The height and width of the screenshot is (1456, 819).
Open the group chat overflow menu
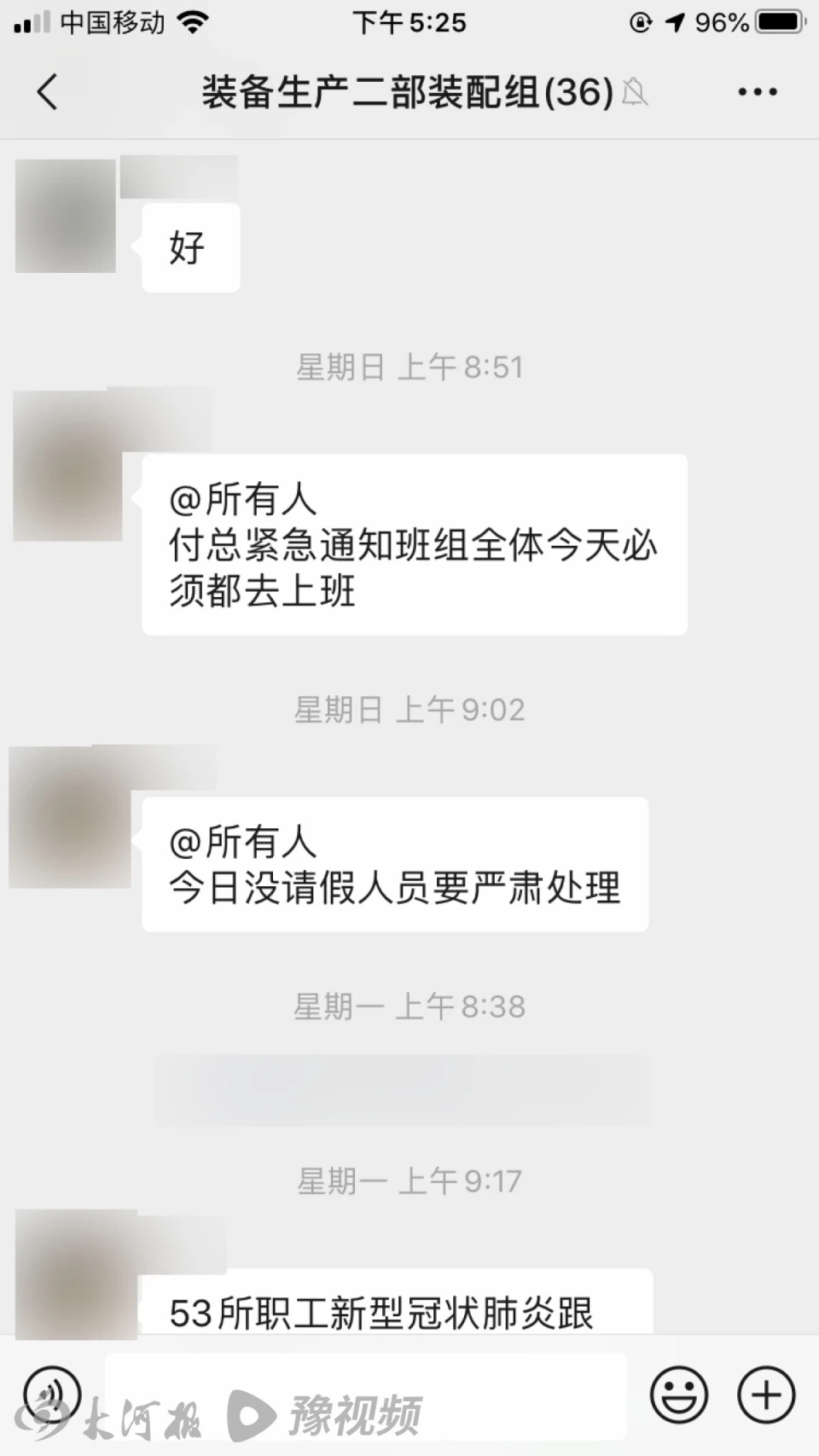(x=757, y=92)
